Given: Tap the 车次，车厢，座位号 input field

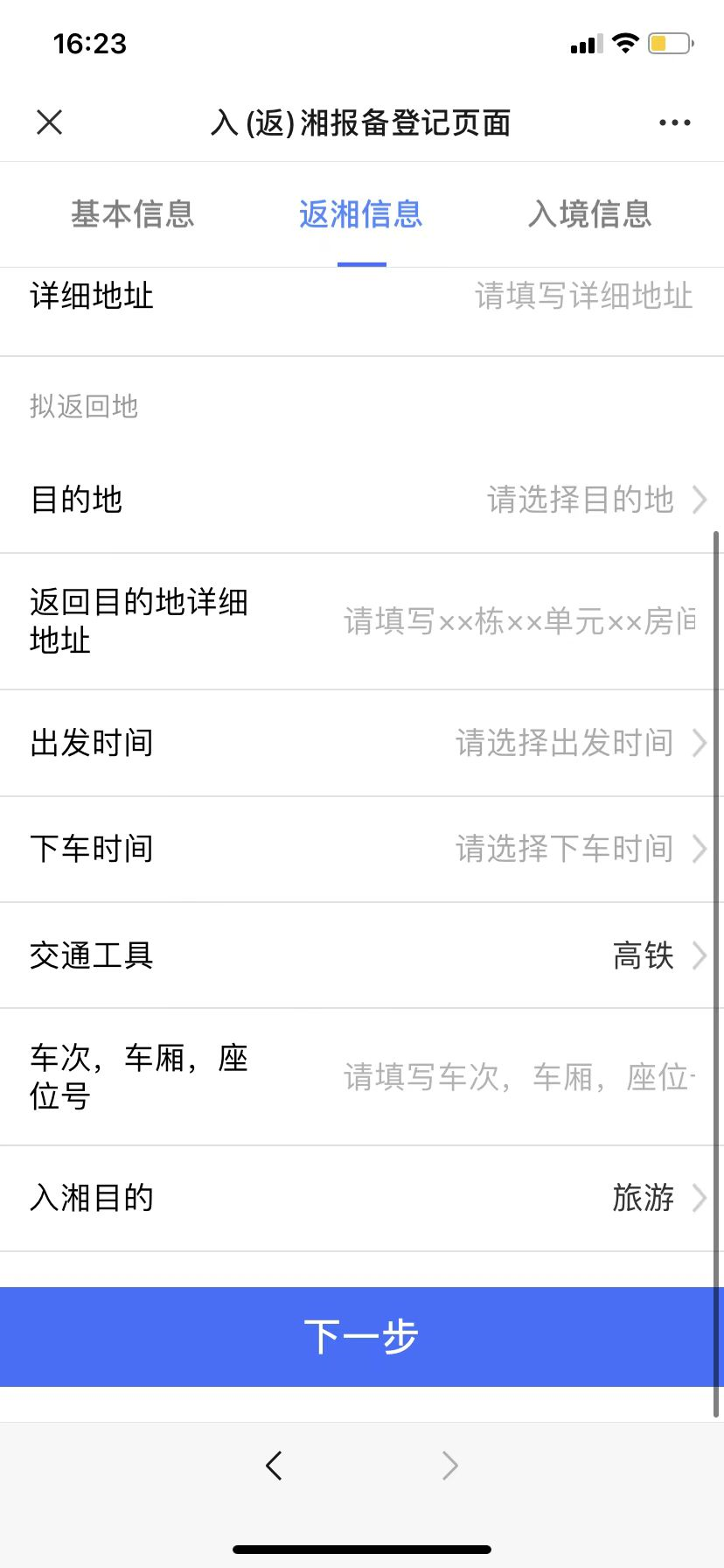Looking at the screenshot, I should point(519,1077).
